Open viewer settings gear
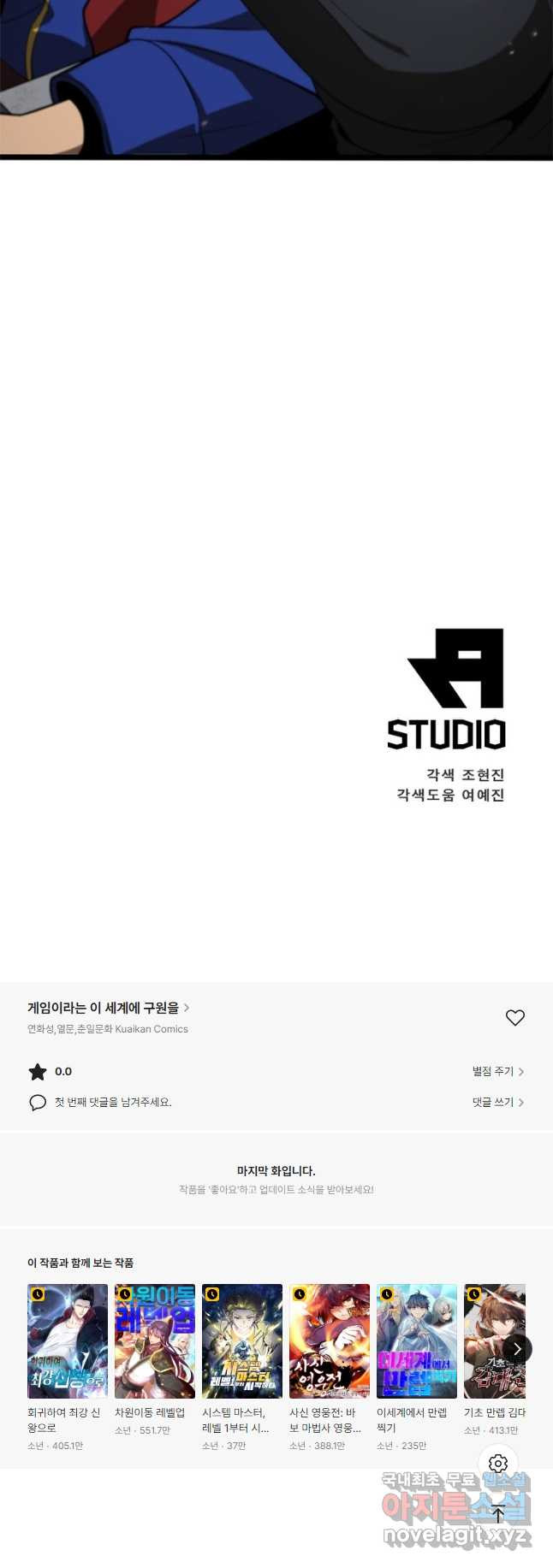553x1568 pixels. [x=498, y=1464]
